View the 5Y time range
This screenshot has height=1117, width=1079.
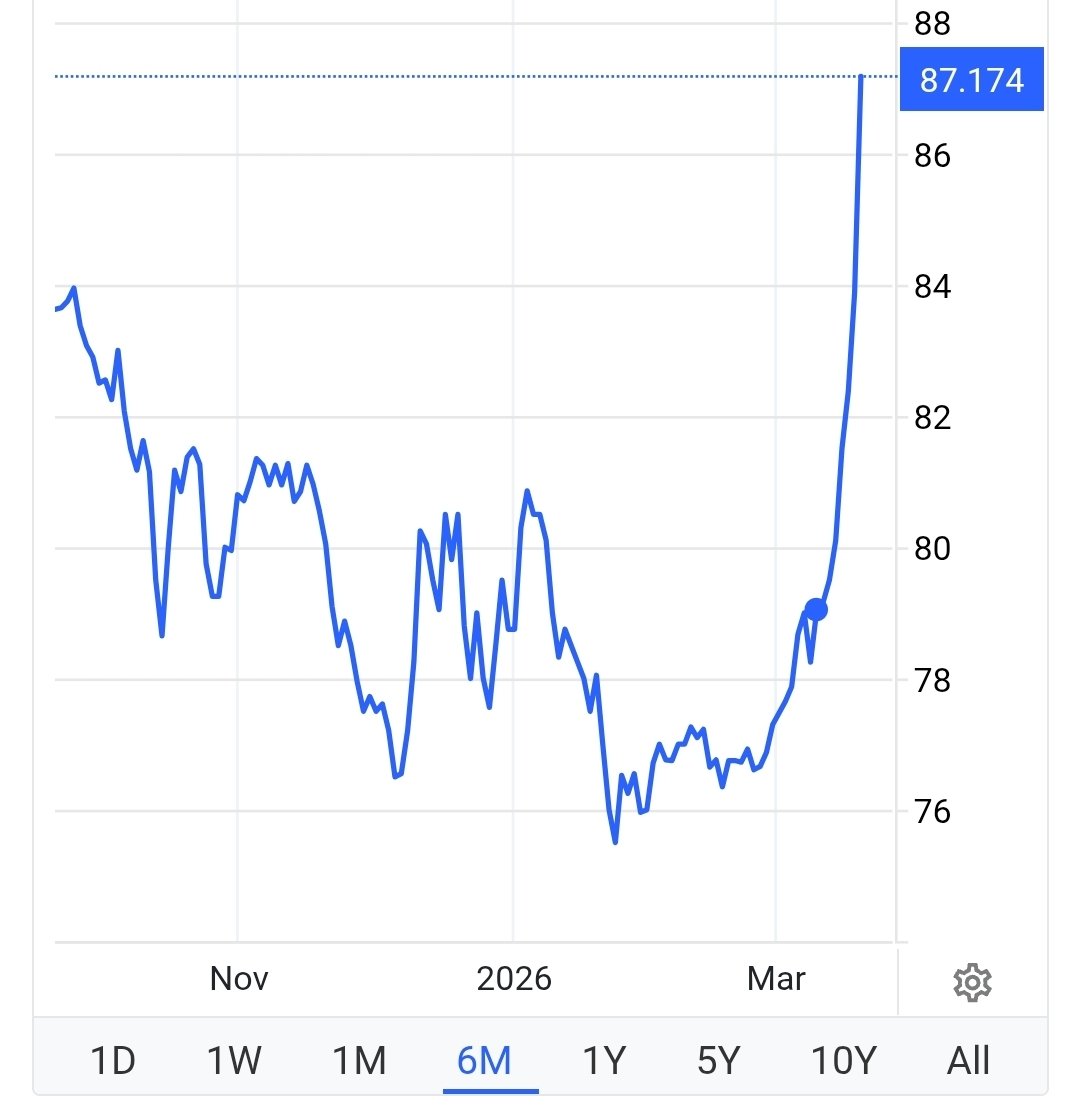coord(717,1059)
